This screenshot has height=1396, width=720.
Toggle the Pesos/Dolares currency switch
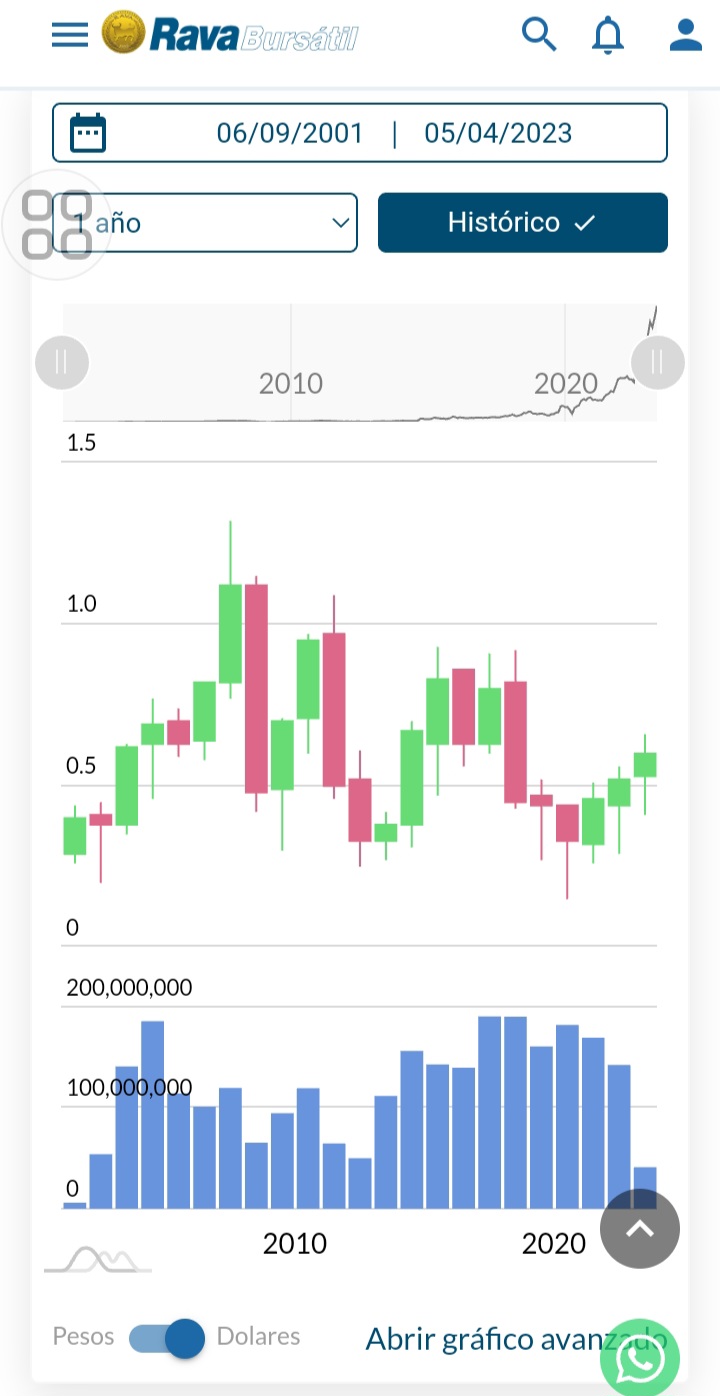(x=168, y=1338)
